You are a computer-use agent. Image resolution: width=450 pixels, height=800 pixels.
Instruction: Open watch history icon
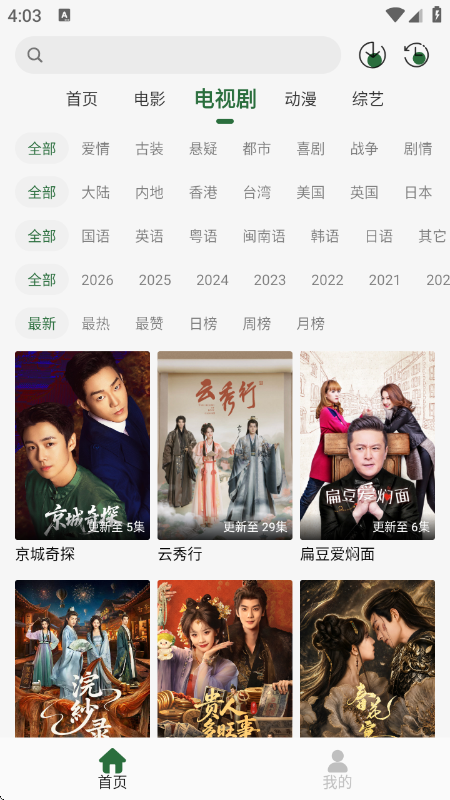[x=416, y=55]
